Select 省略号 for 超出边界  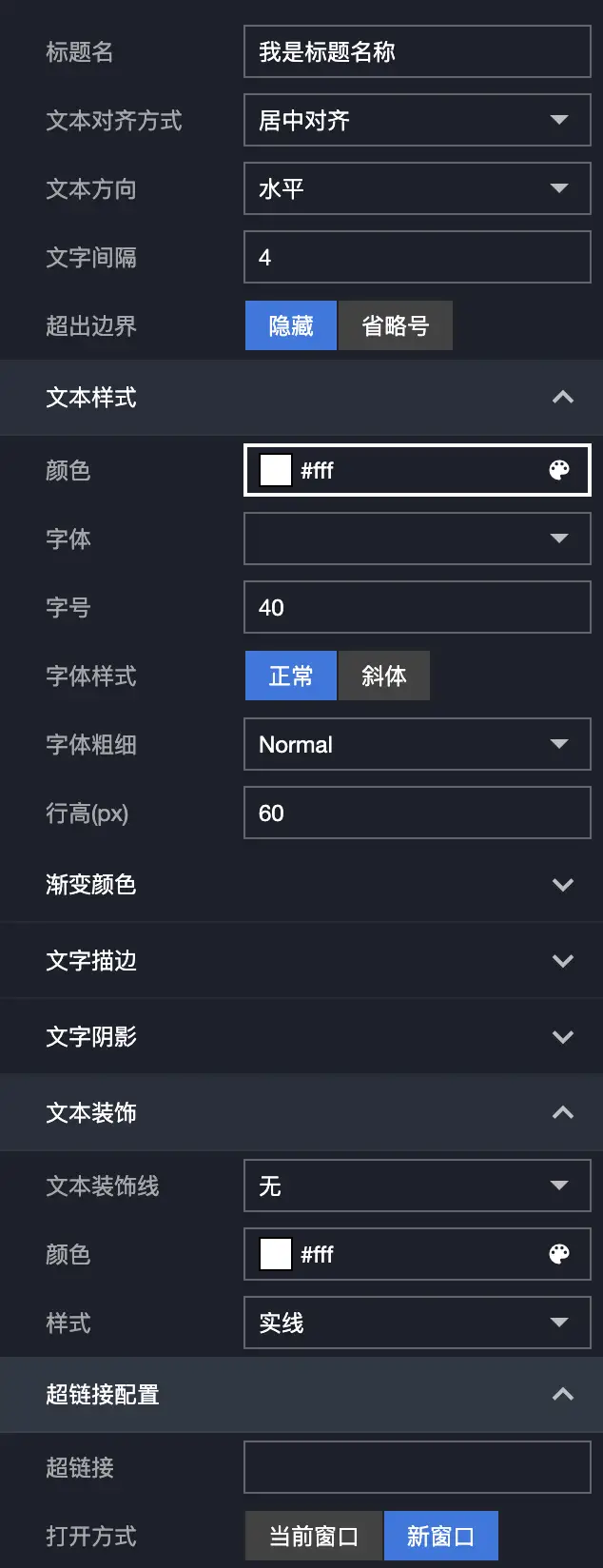coord(395,326)
